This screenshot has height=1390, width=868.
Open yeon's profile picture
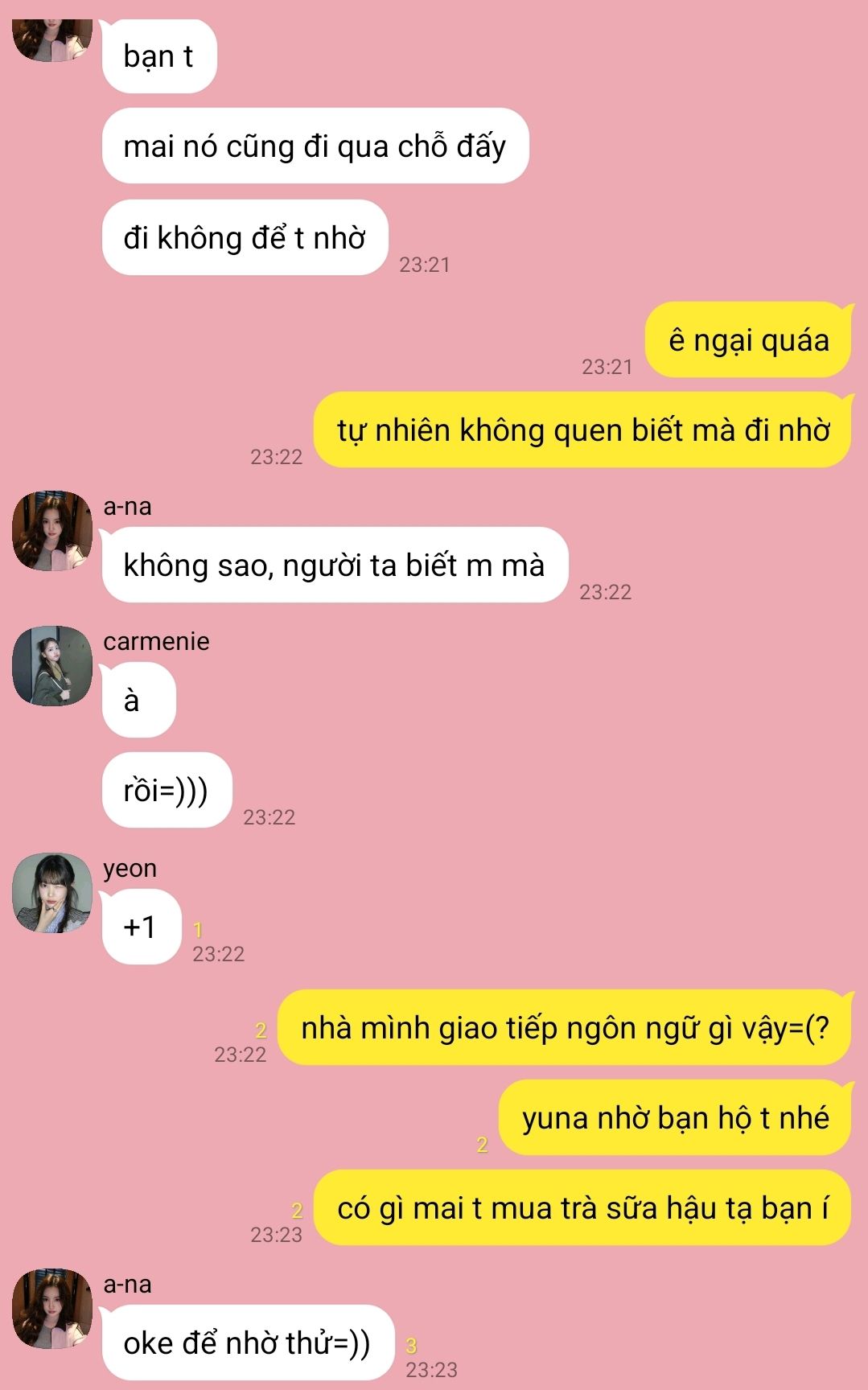tap(52, 893)
